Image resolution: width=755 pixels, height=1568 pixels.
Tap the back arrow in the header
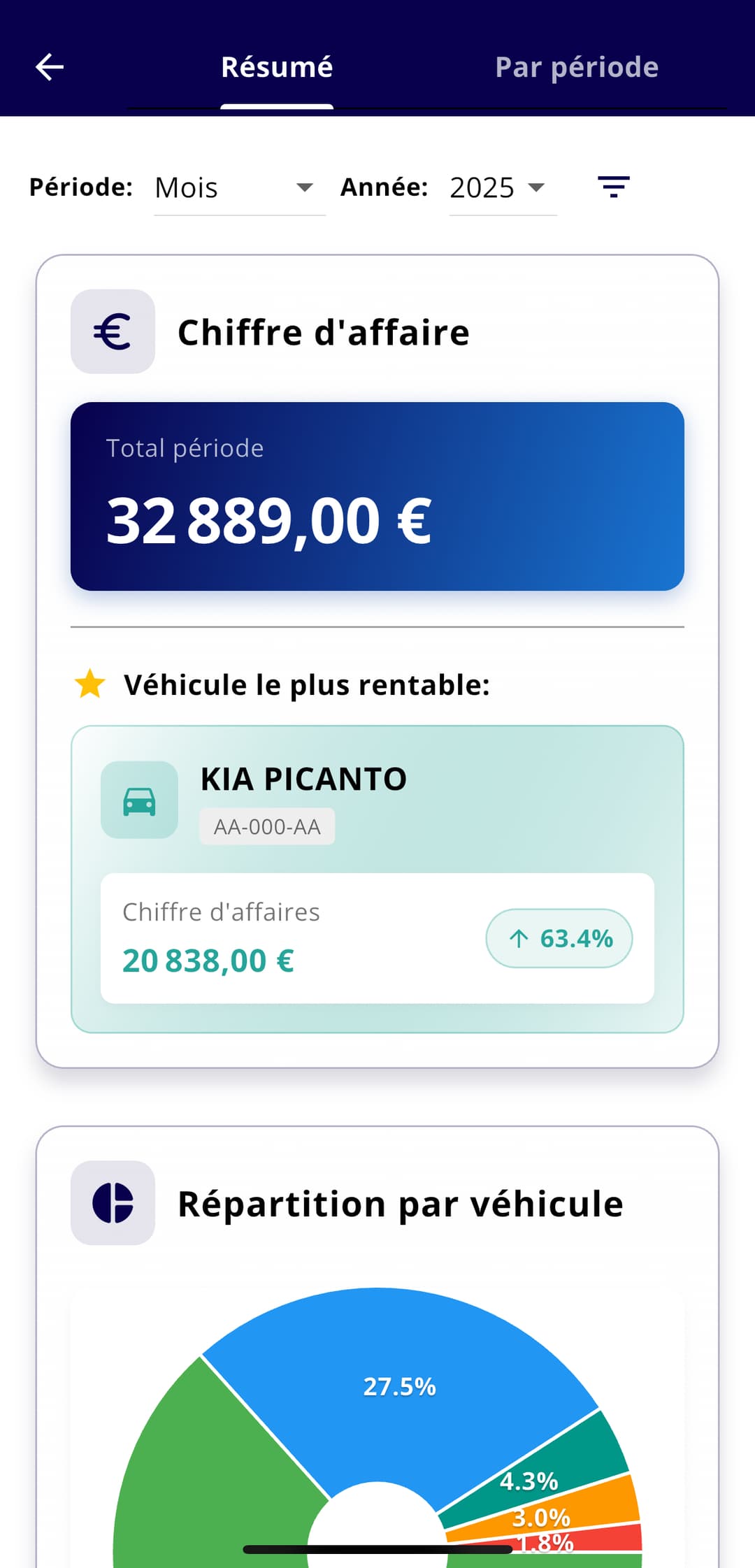[50, 66]
